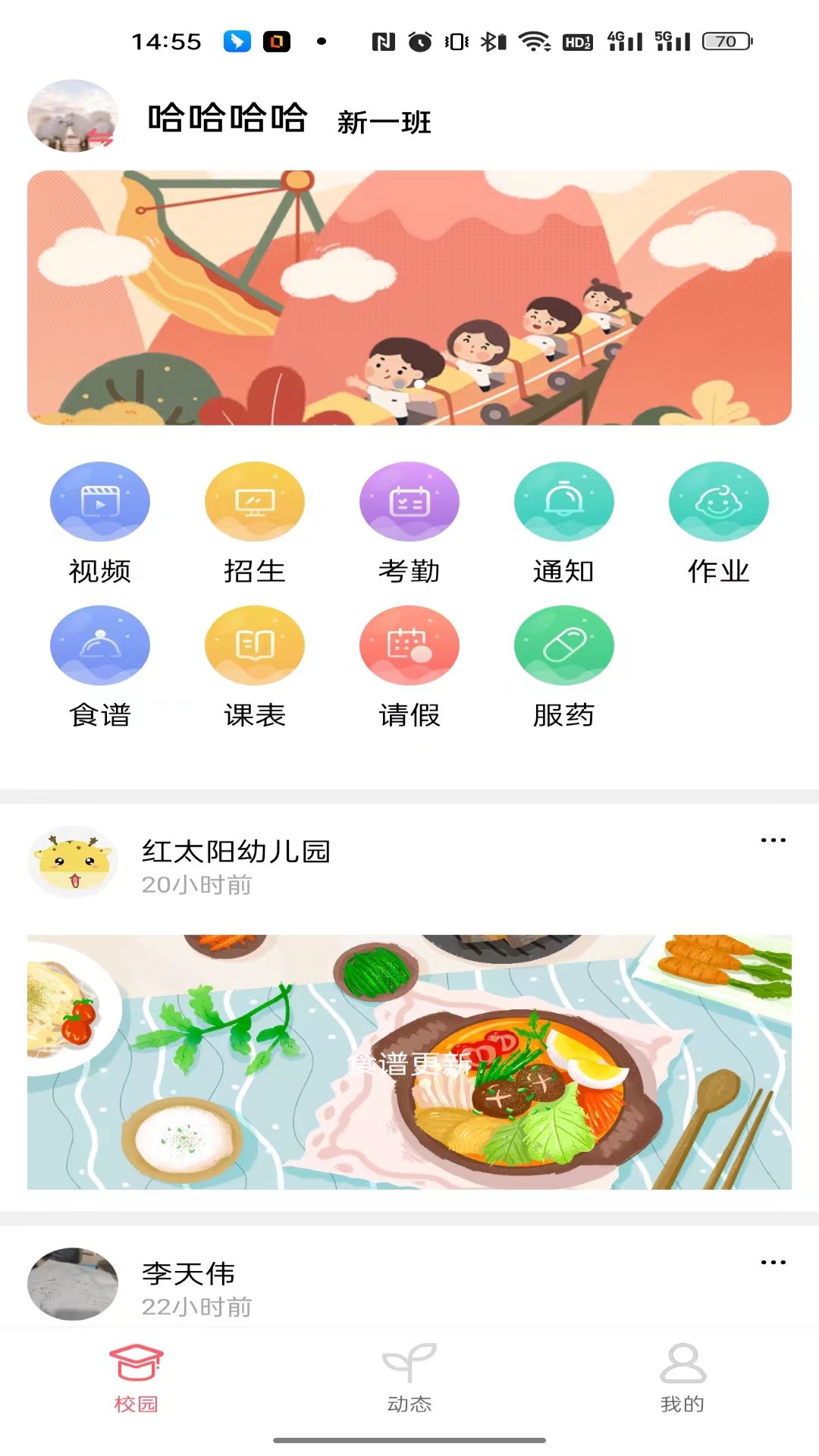Switch to the 动态 tab

tap(409, 1378)
